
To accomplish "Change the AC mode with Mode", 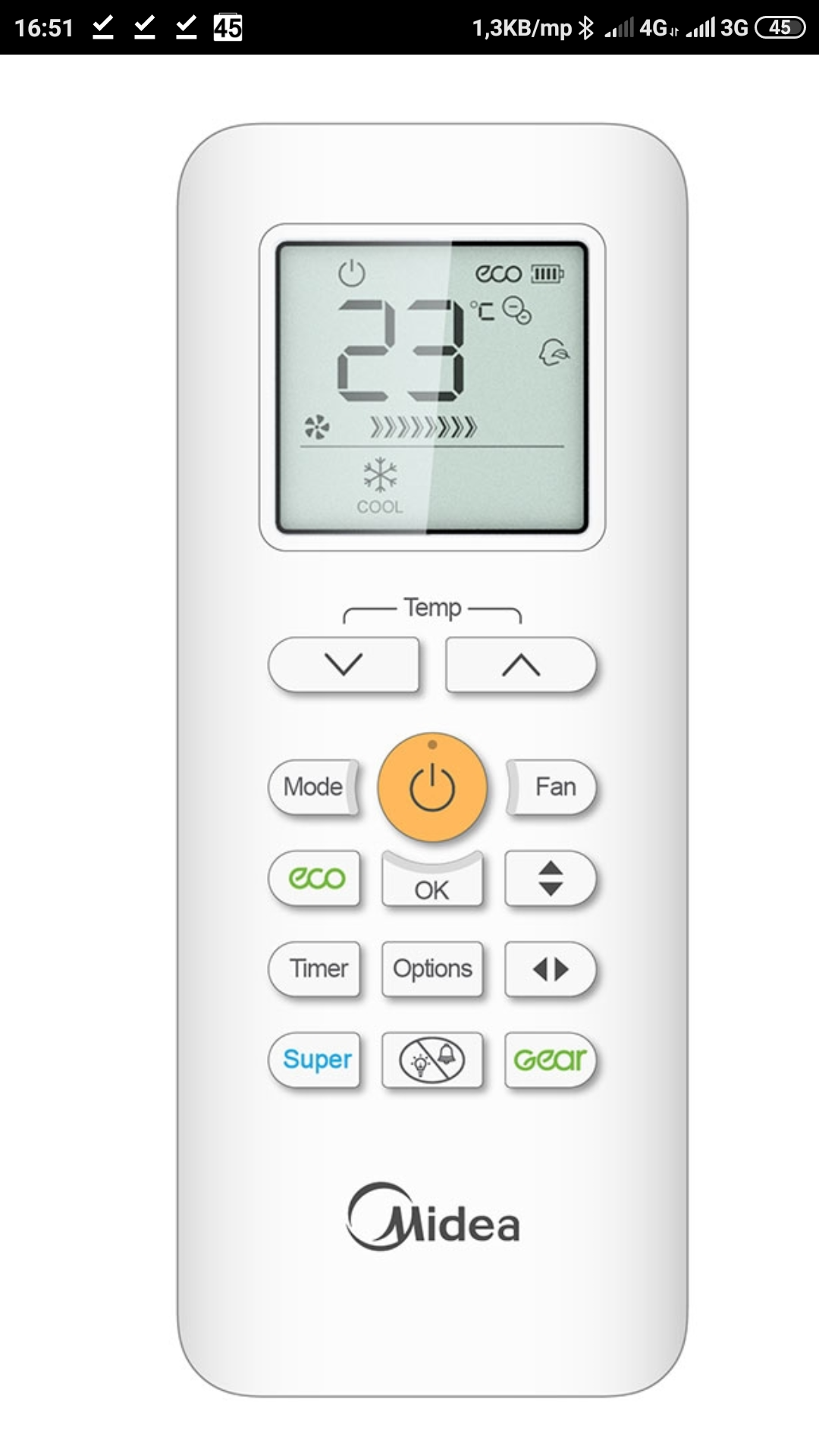I will tap(313, 787).
